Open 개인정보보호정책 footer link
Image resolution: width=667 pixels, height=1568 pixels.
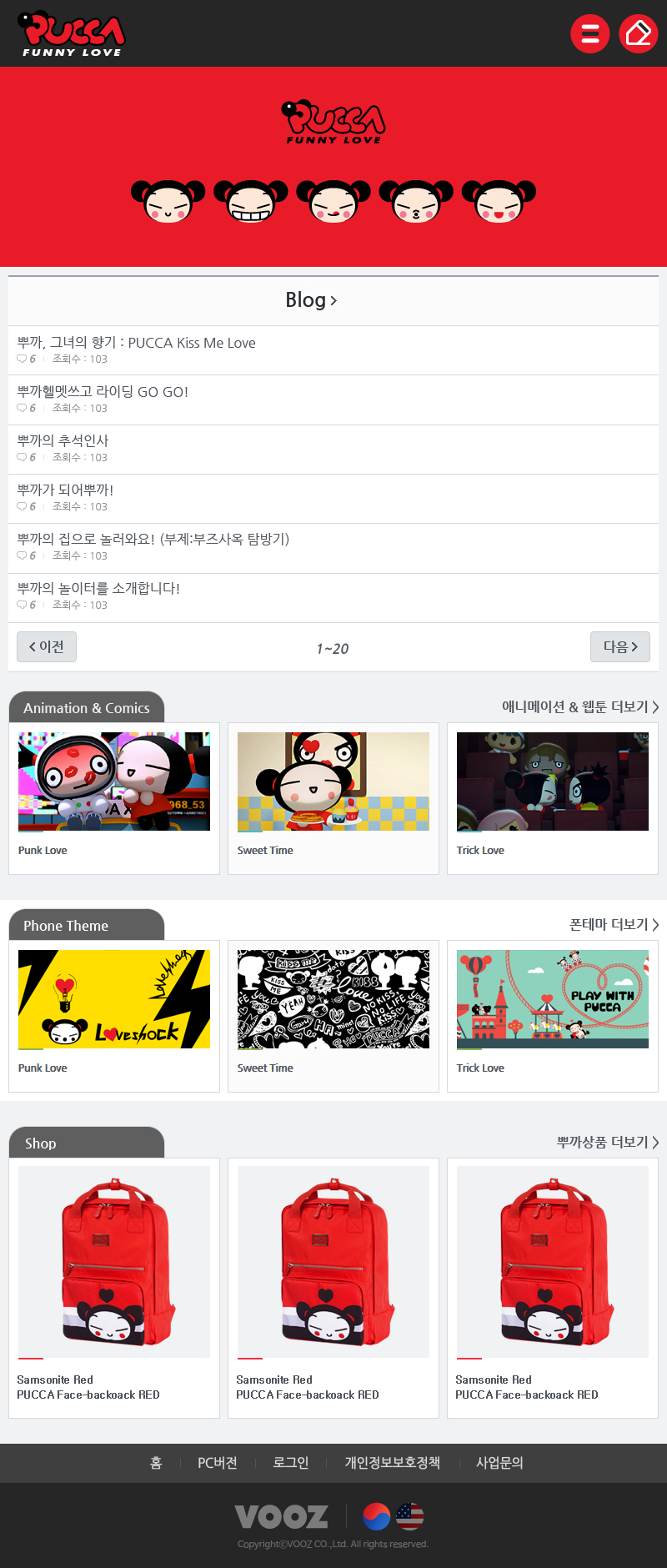(392, 1463)
